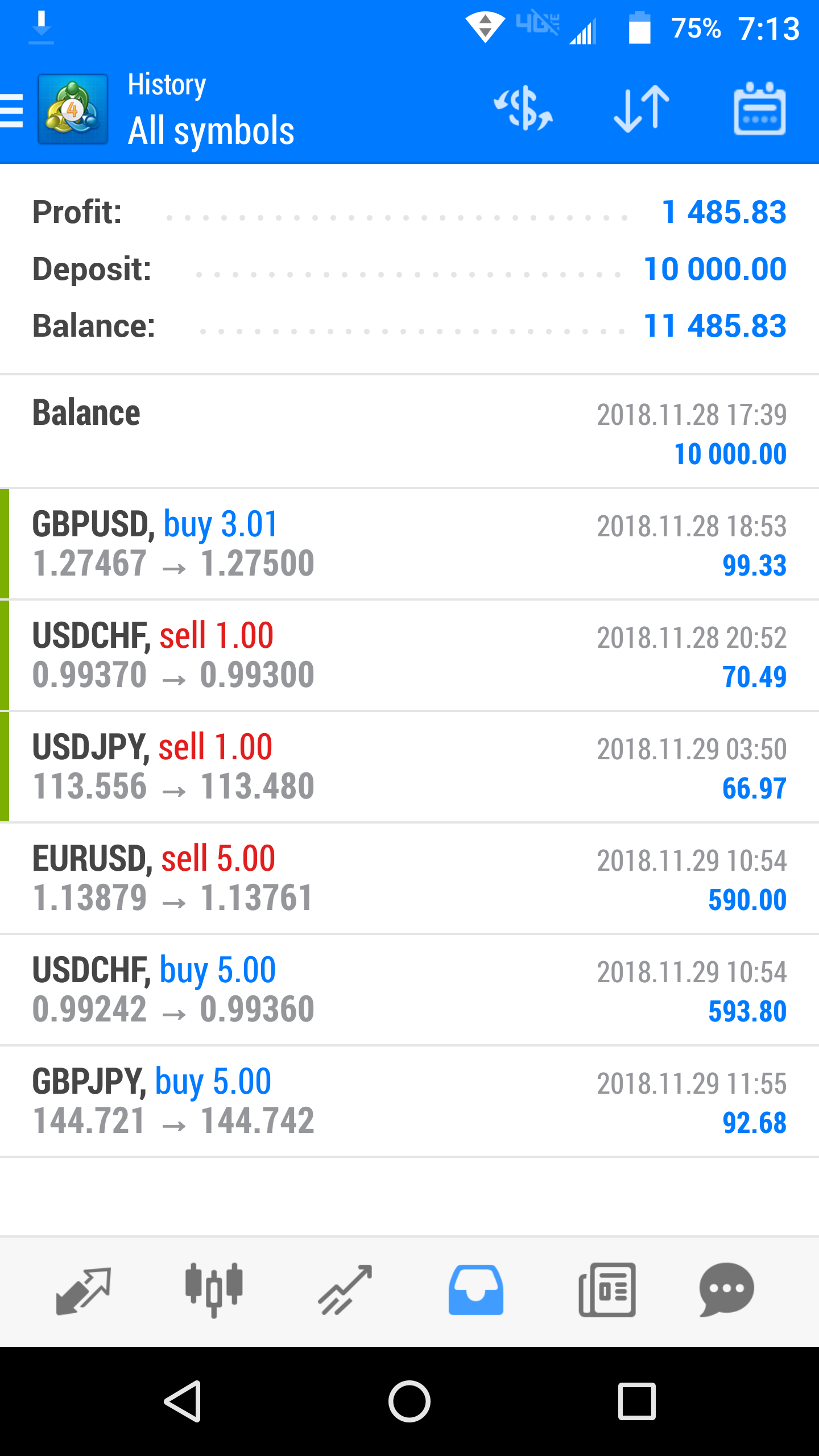Select the Balance 10 000.00 deposit entry
Screen dimensions: 819x1456
(x=409, y=432)
